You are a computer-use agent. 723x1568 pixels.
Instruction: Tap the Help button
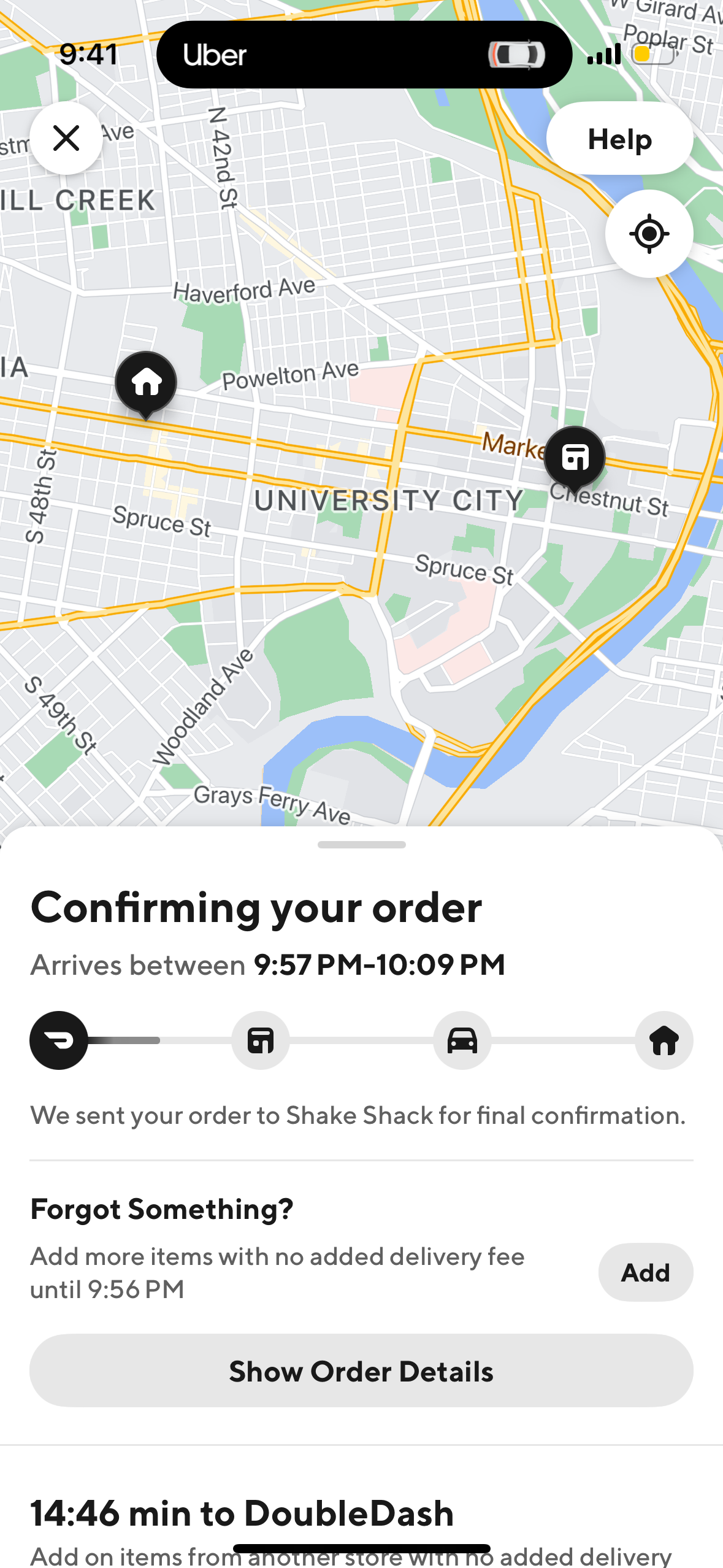[619, 139]
